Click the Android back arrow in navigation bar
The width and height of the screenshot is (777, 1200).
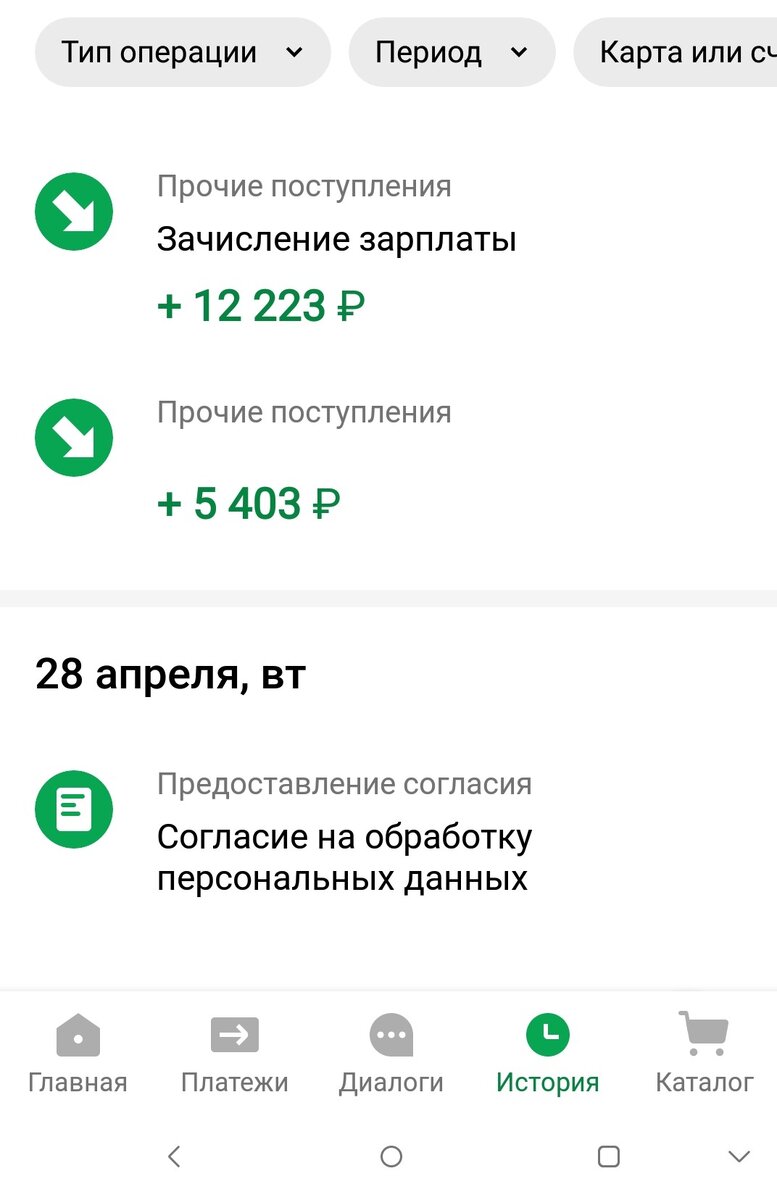(x=174, y=1157)
